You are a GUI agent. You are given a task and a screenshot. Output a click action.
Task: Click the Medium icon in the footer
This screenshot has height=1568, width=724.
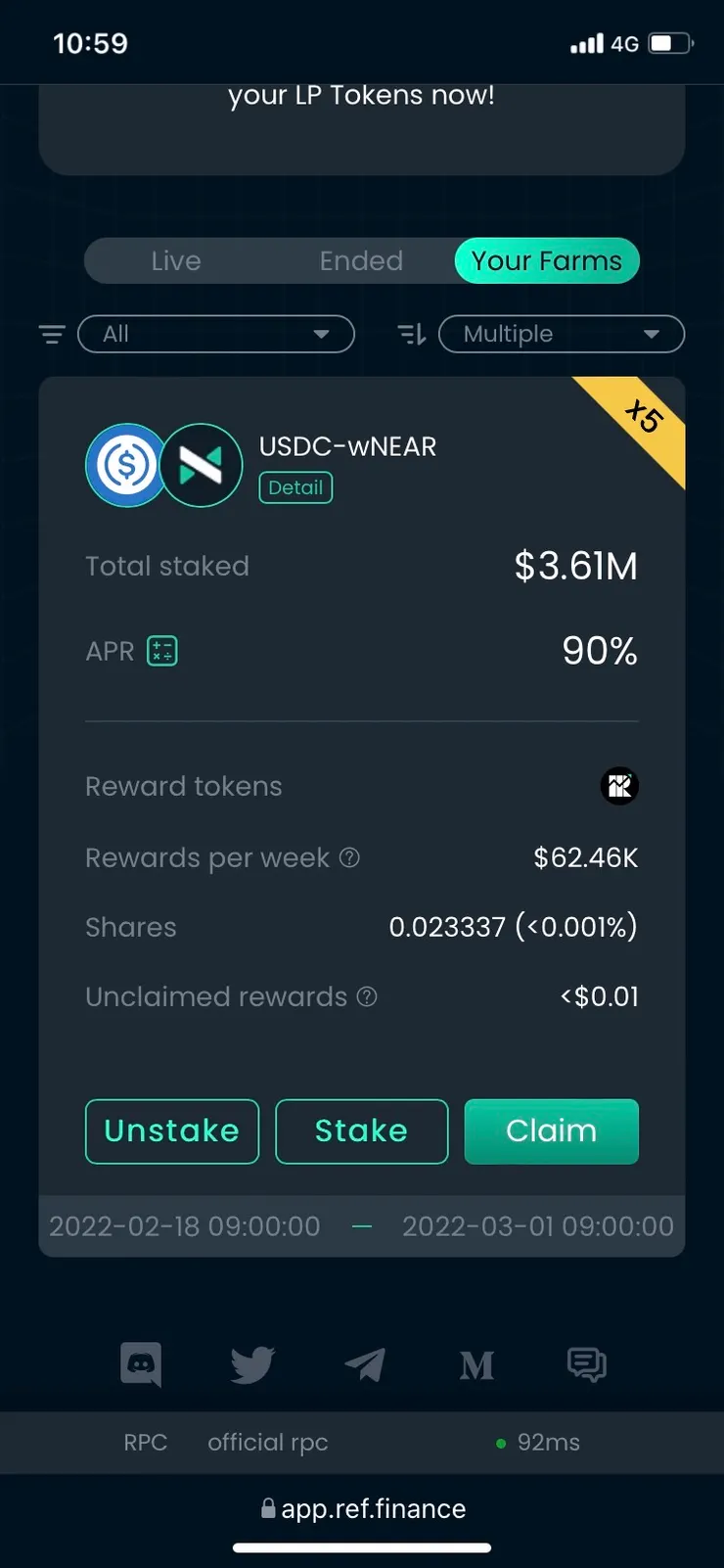click(476, 1364)
